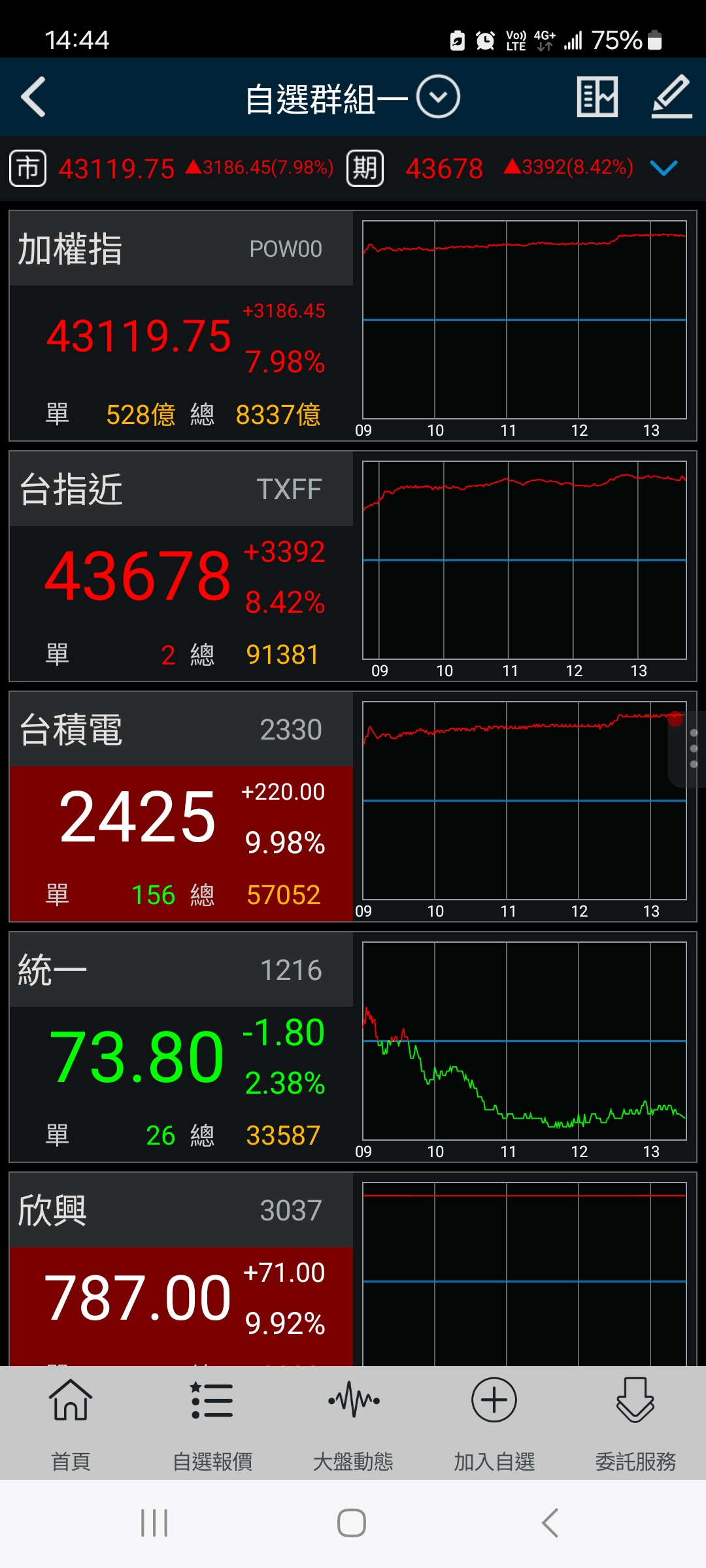Open the 台積電 2330 quote card

tap(181, 806)
